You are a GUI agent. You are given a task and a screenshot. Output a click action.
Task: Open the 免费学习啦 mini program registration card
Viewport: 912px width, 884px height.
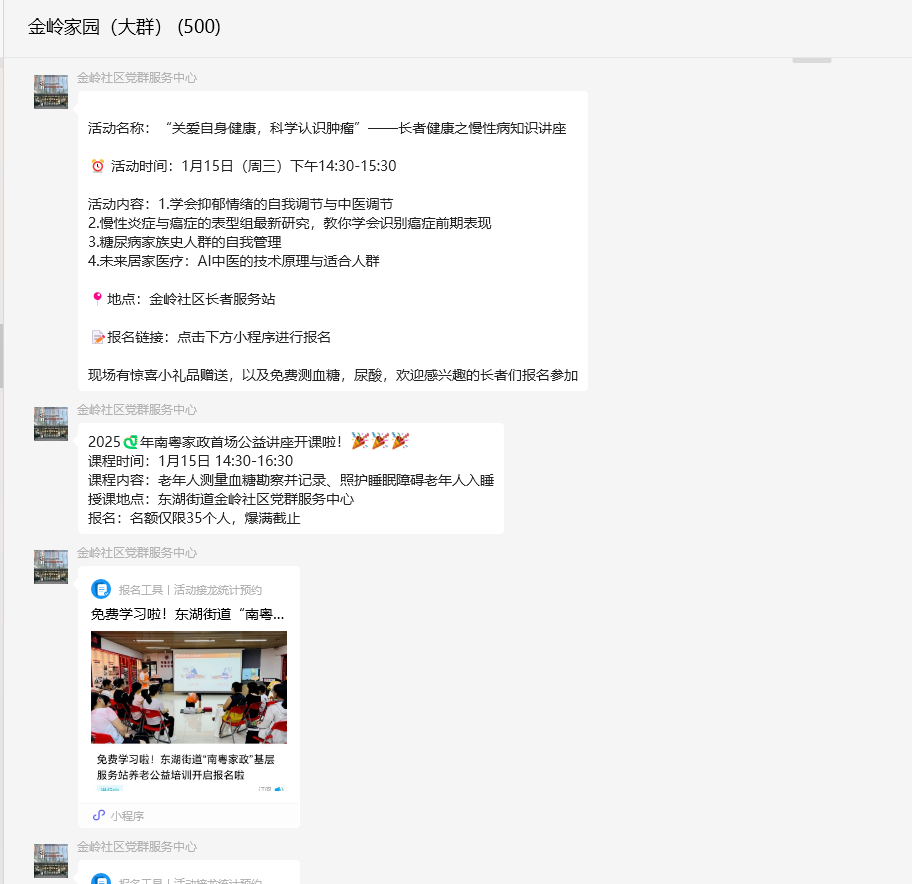point(189,696)
